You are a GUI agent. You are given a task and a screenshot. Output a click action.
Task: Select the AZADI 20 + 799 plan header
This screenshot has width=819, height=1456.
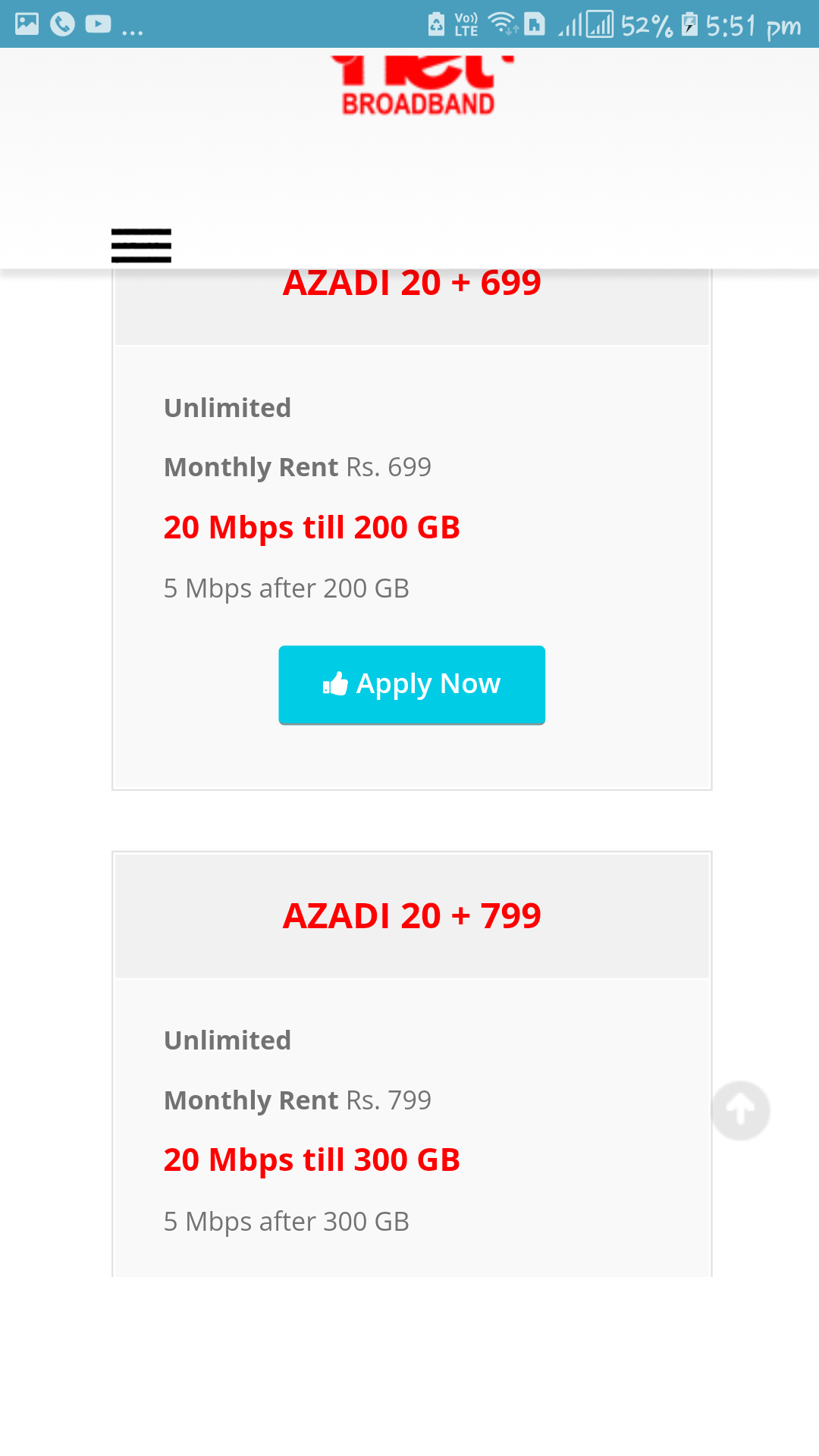coord(412,915)
